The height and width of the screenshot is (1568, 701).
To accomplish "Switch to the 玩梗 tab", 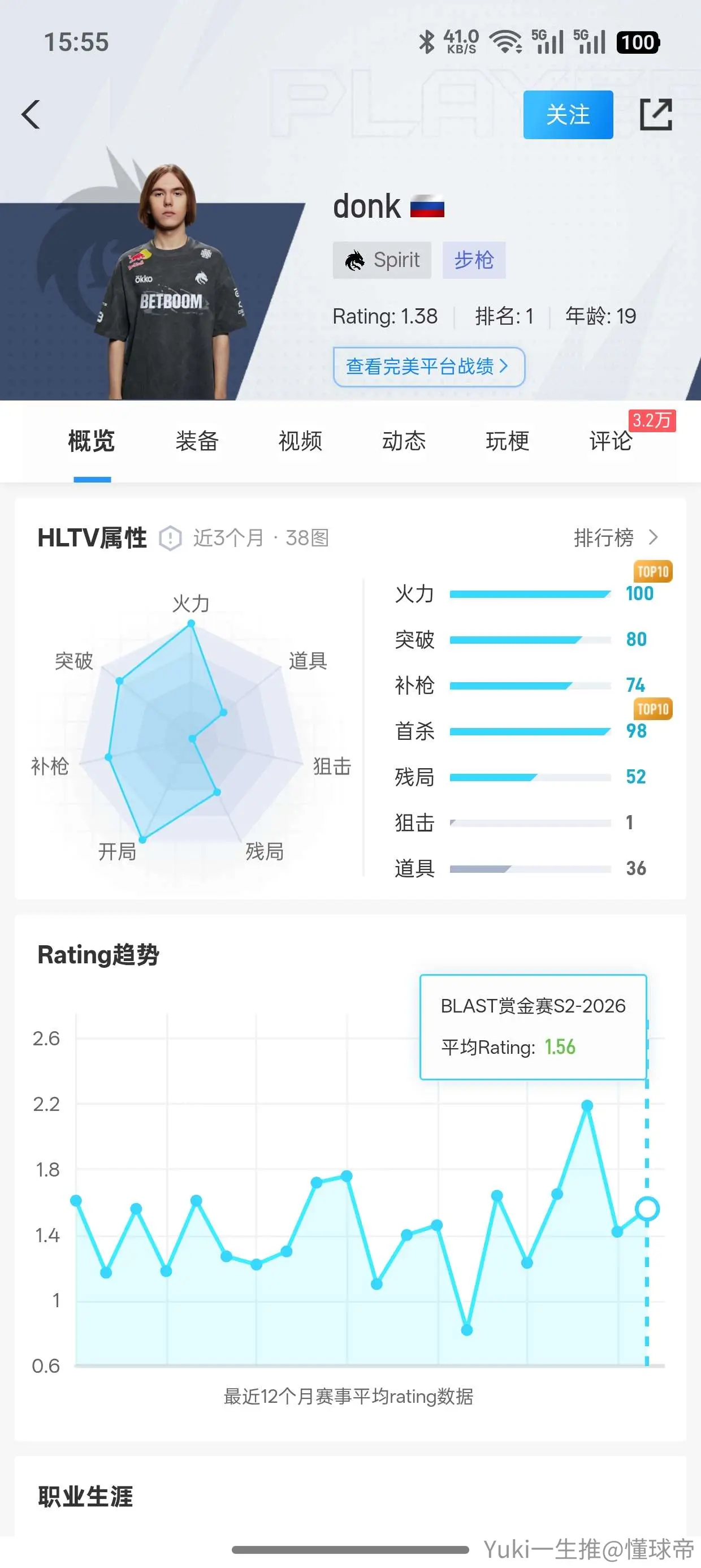I will [507, 441].
